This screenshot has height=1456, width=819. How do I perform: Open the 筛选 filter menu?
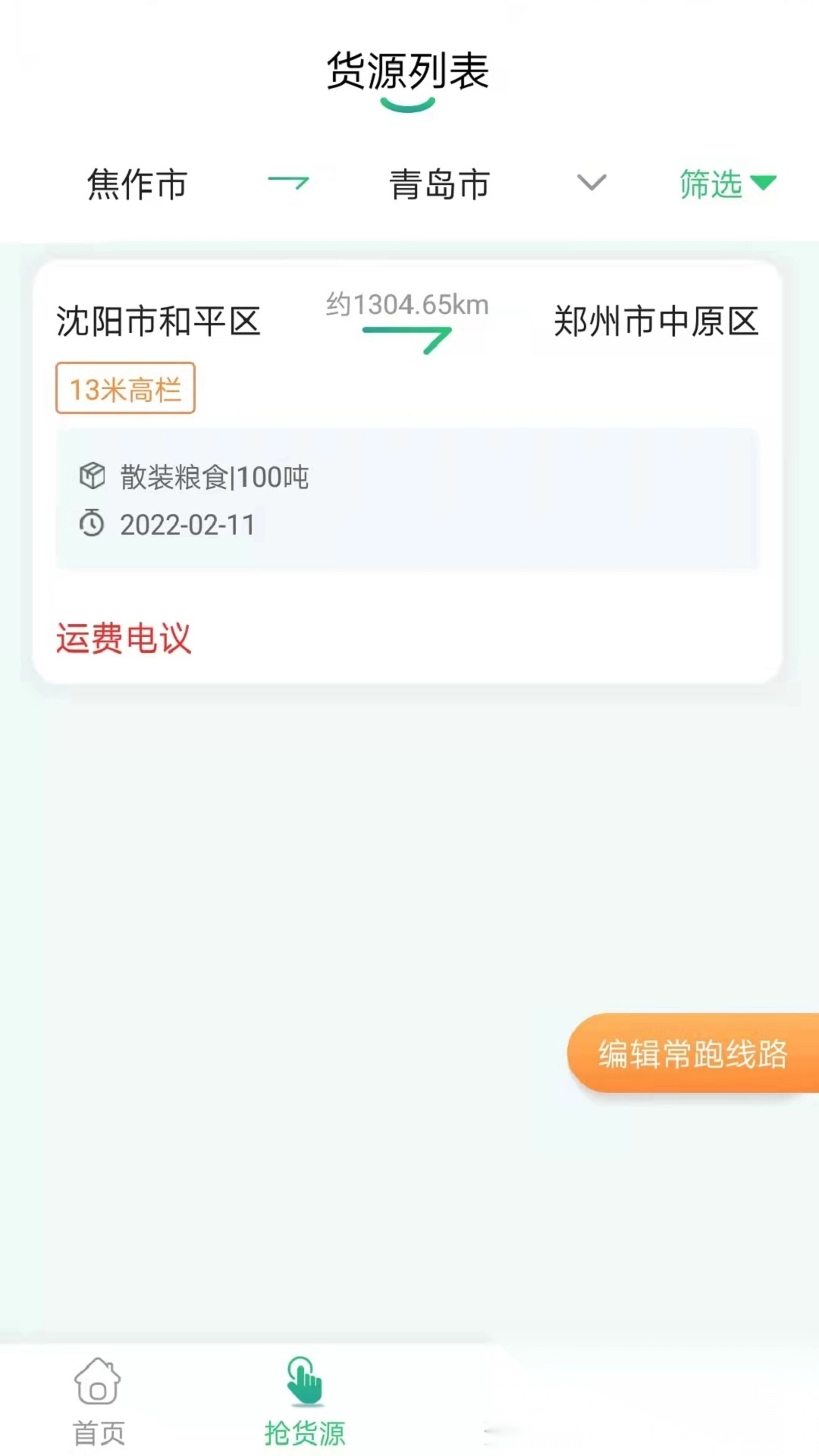726,184
